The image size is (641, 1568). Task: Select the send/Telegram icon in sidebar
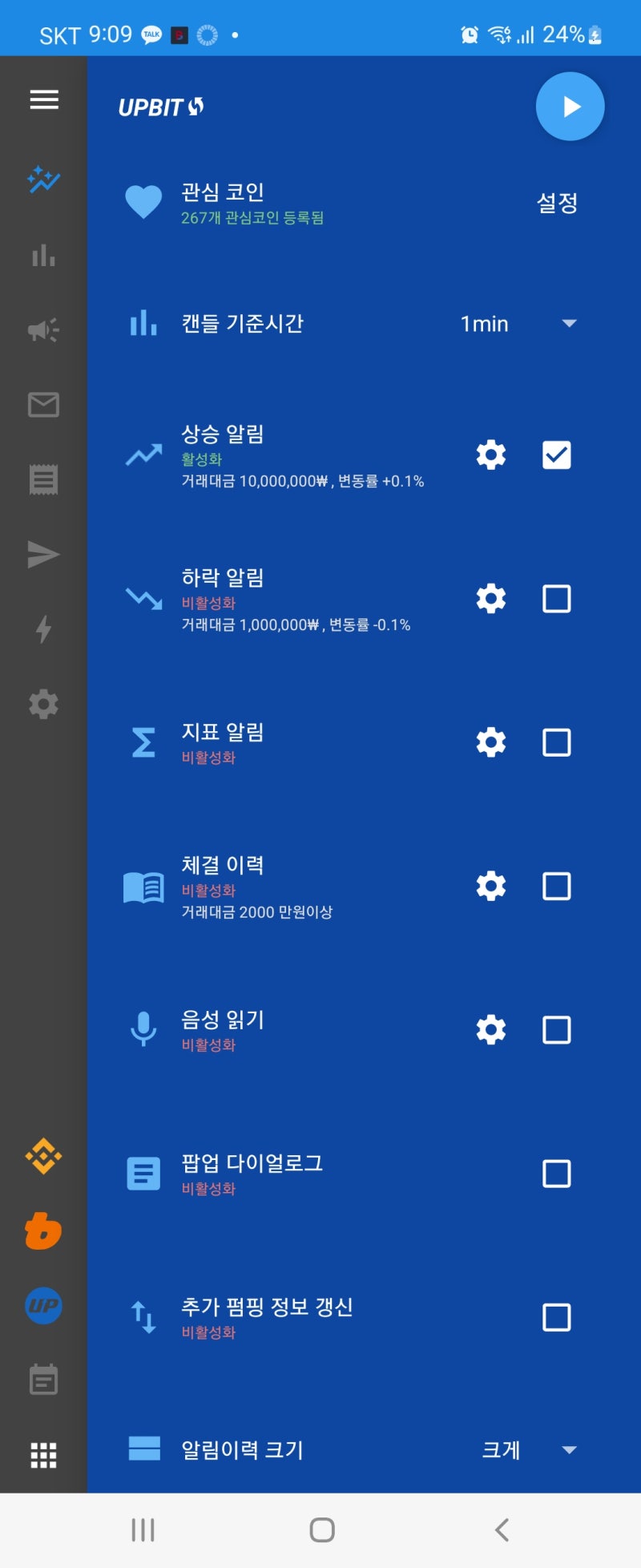(x=42, y=554)
